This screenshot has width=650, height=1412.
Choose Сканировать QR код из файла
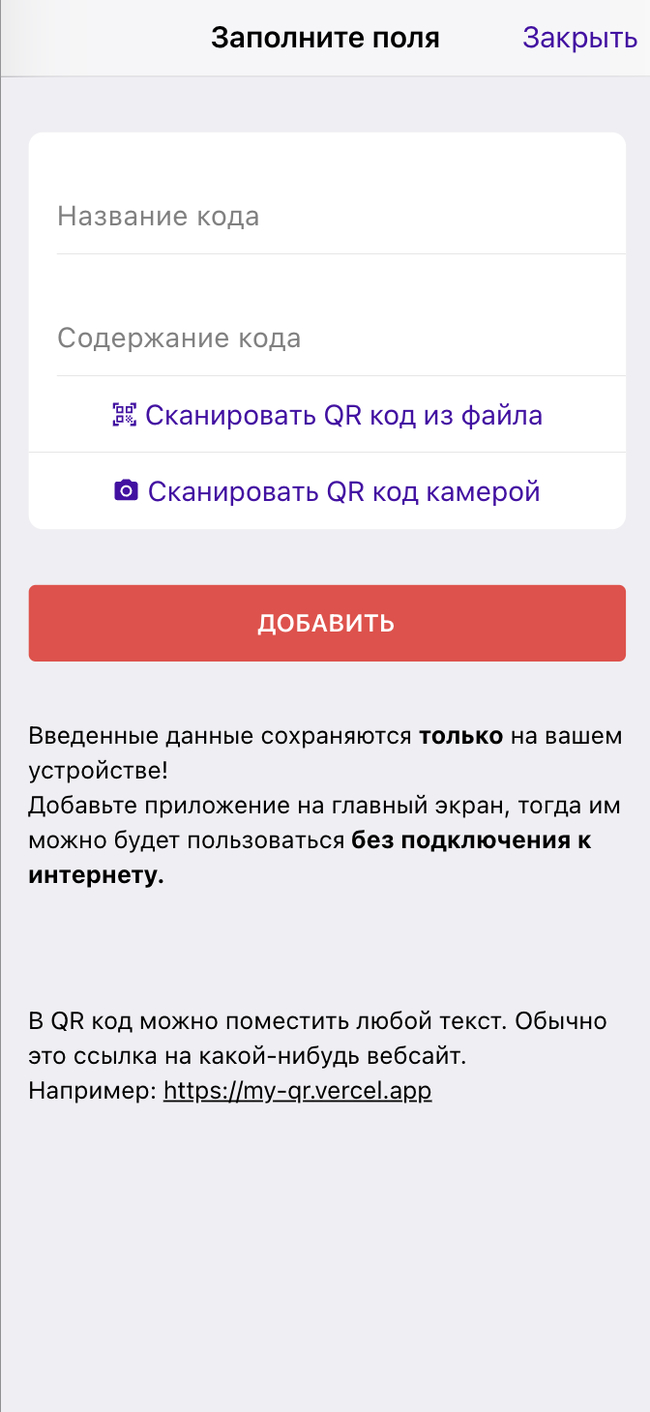click(327, 415)
